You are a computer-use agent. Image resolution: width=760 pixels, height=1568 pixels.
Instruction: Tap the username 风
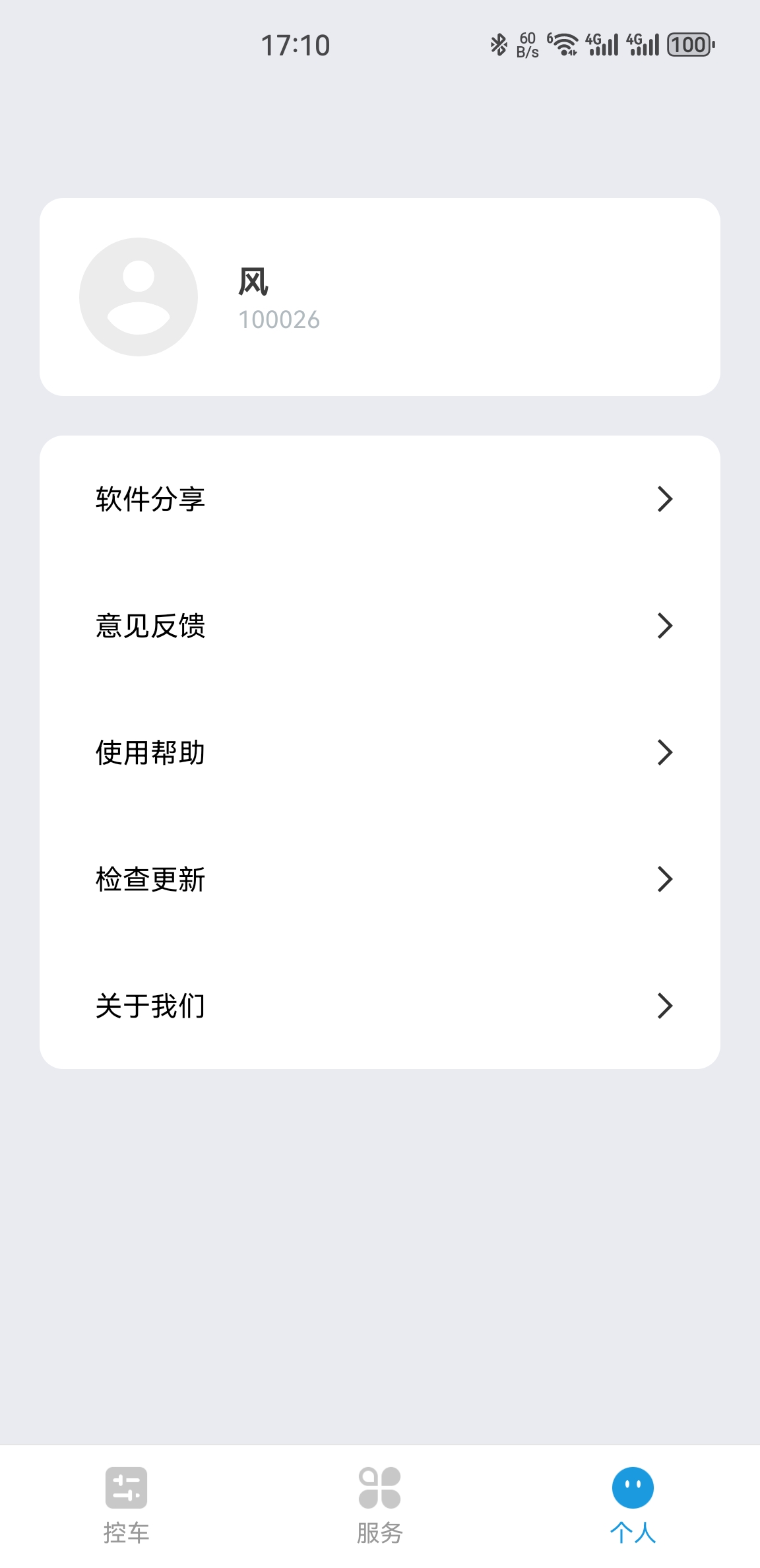(x=253, y=282)
